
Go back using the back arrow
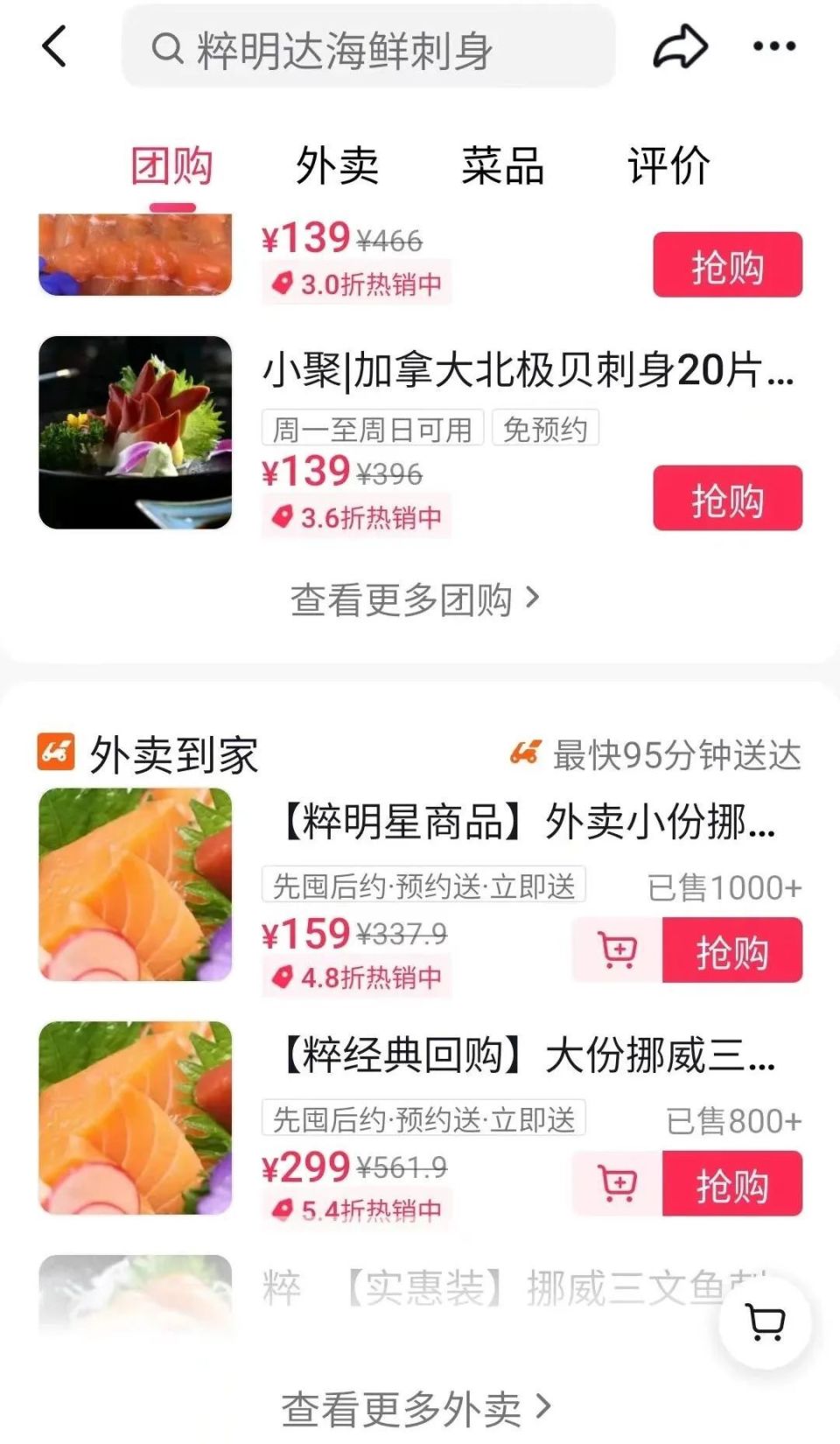(54, 46)
